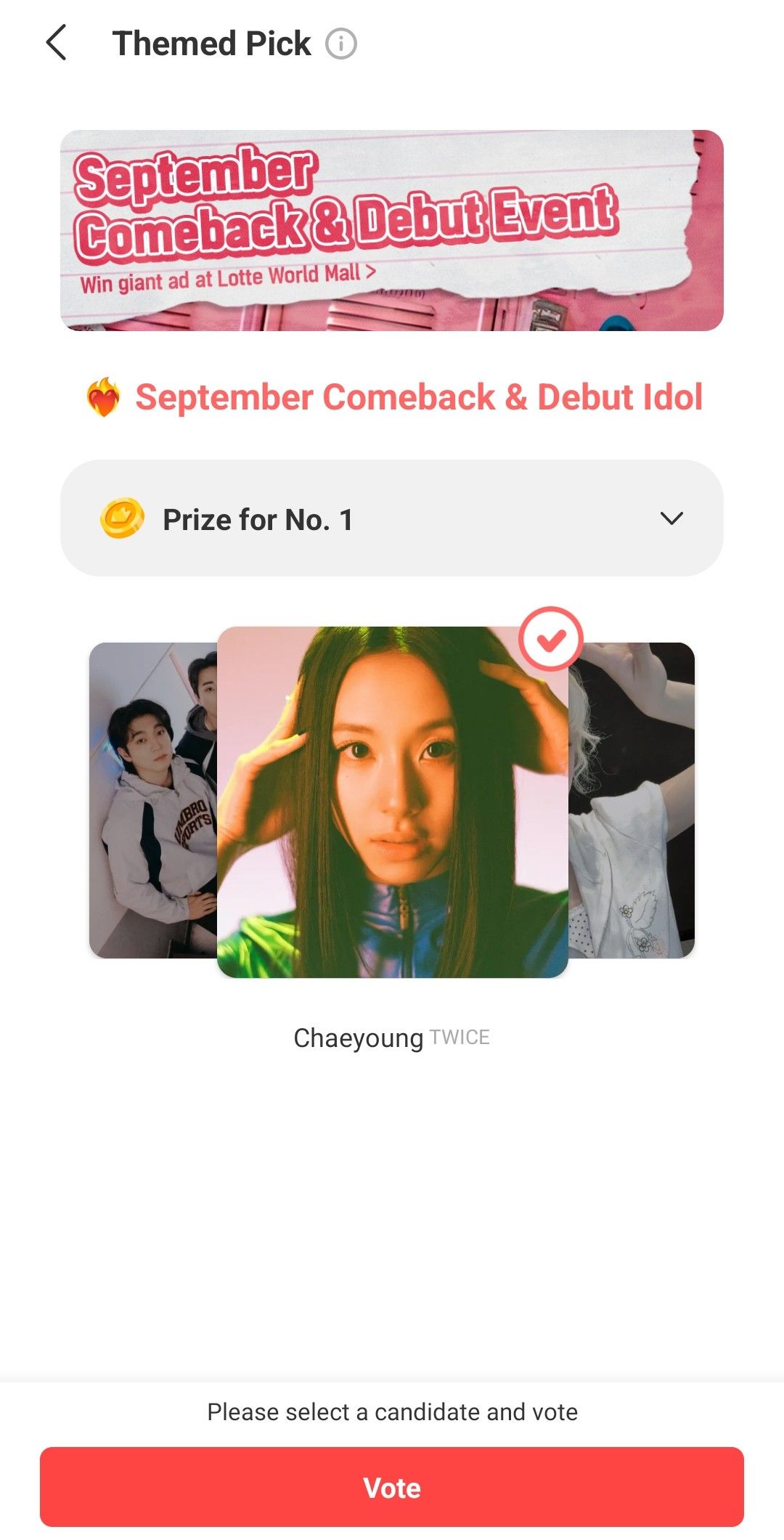Image resolution: width=784 pixels, height=1540 pixels.
Task: Open the Themed Pick info icon
Action: coord(340,44)
